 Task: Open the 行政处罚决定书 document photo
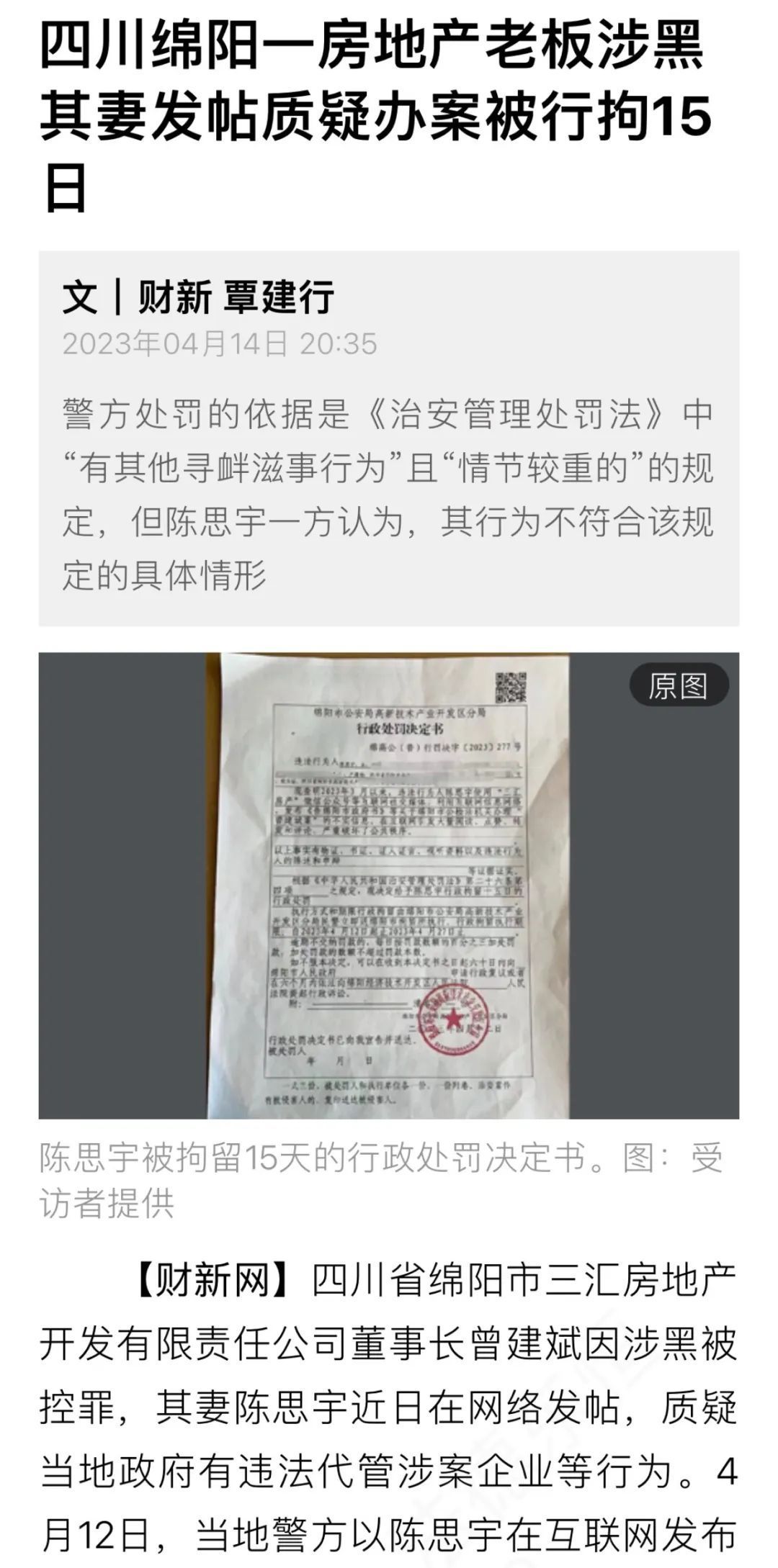tap(389, 886)
